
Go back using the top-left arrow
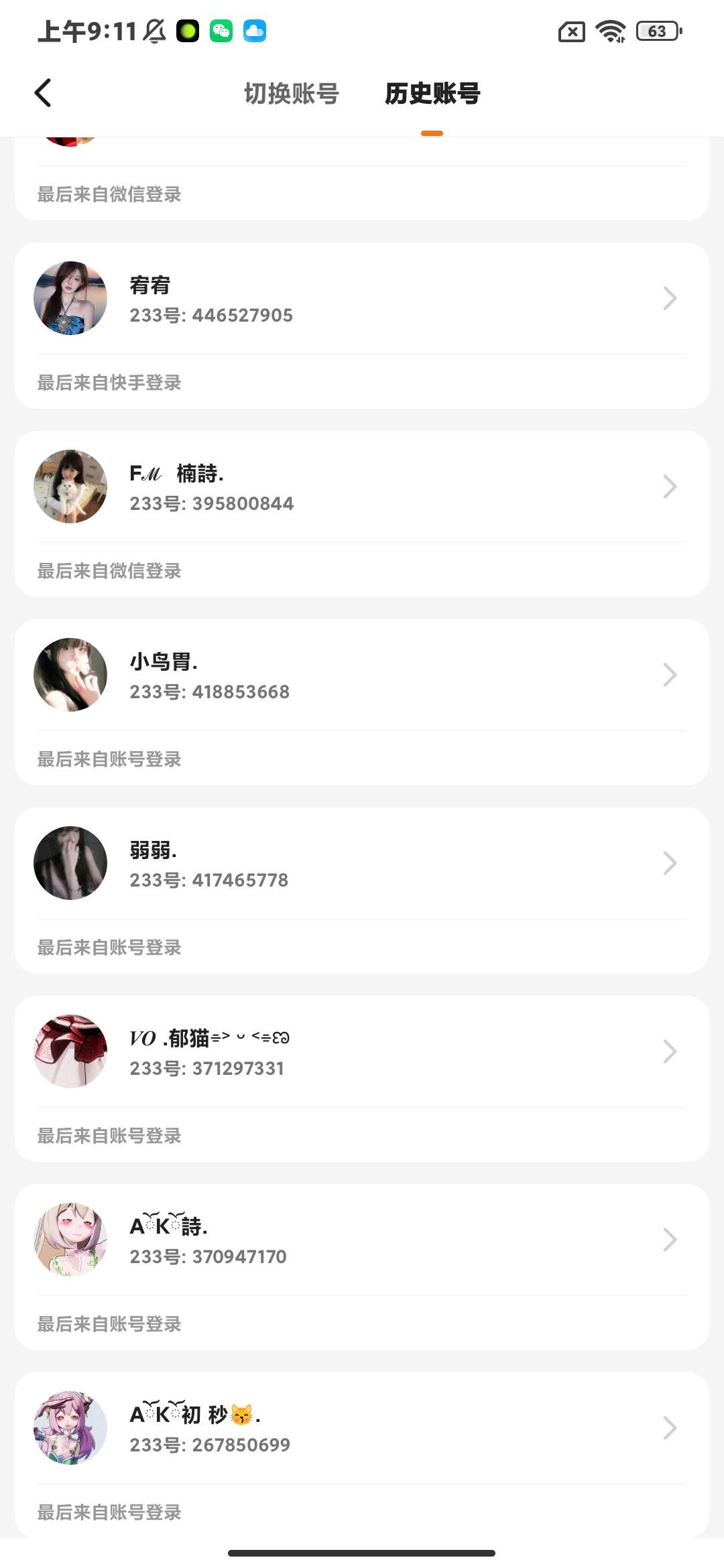tap(43, 93)
